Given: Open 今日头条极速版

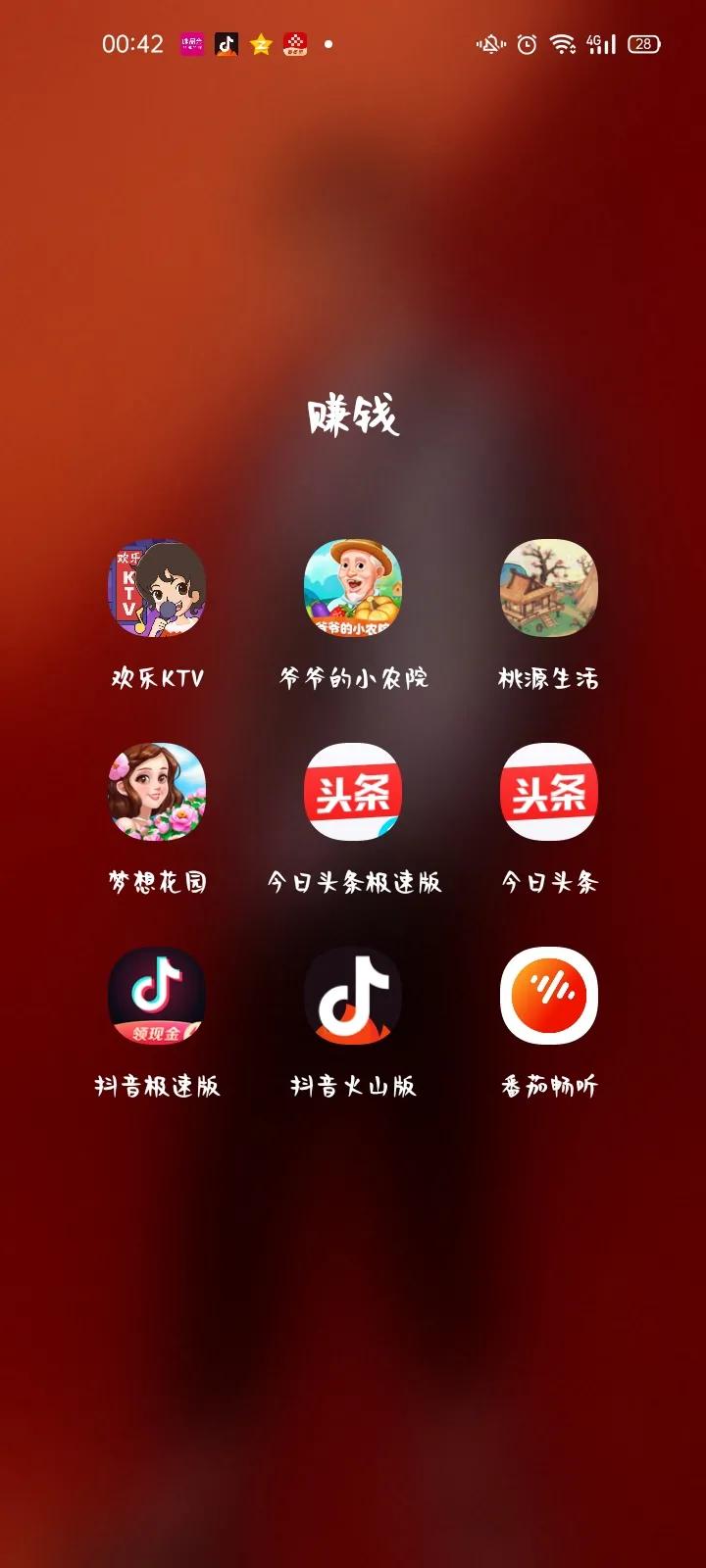Looking at the screenshot, I should click(353, 792).
